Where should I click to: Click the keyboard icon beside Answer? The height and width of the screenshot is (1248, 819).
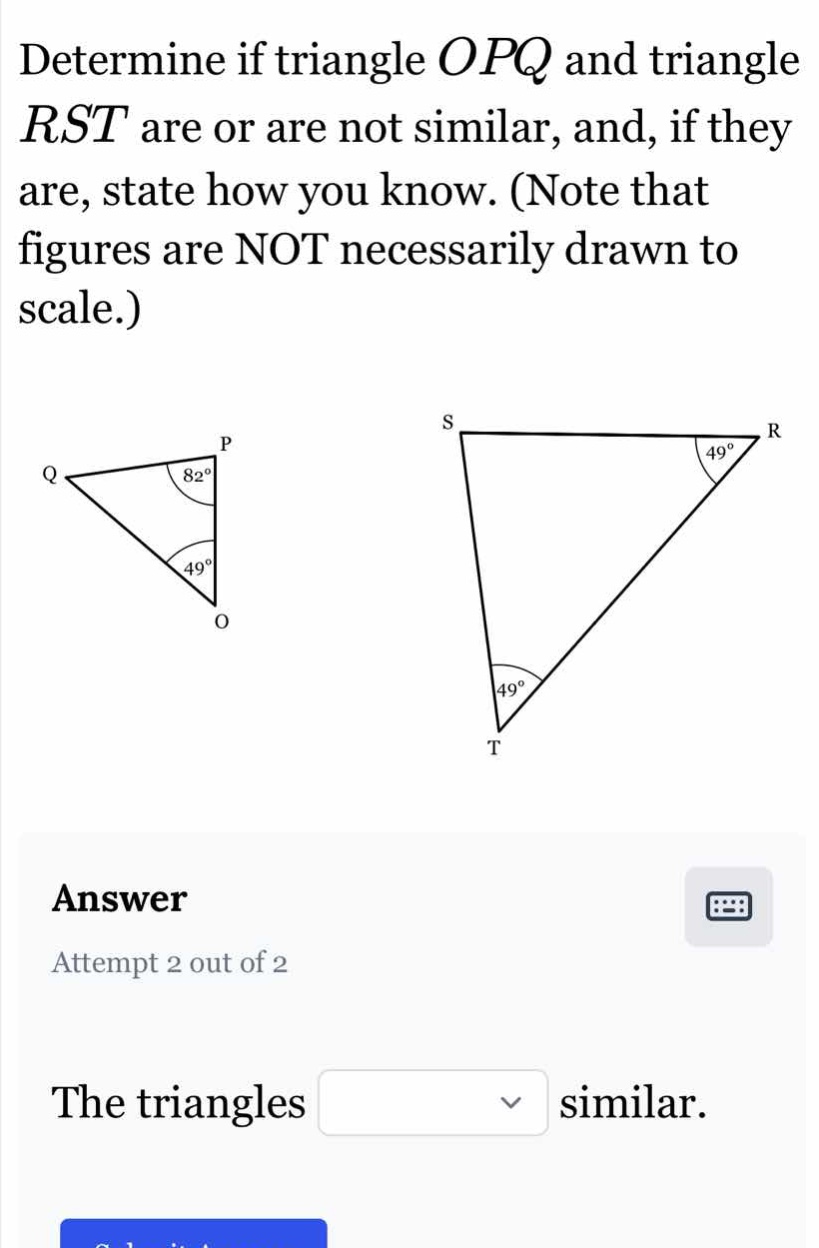(729, 907)
